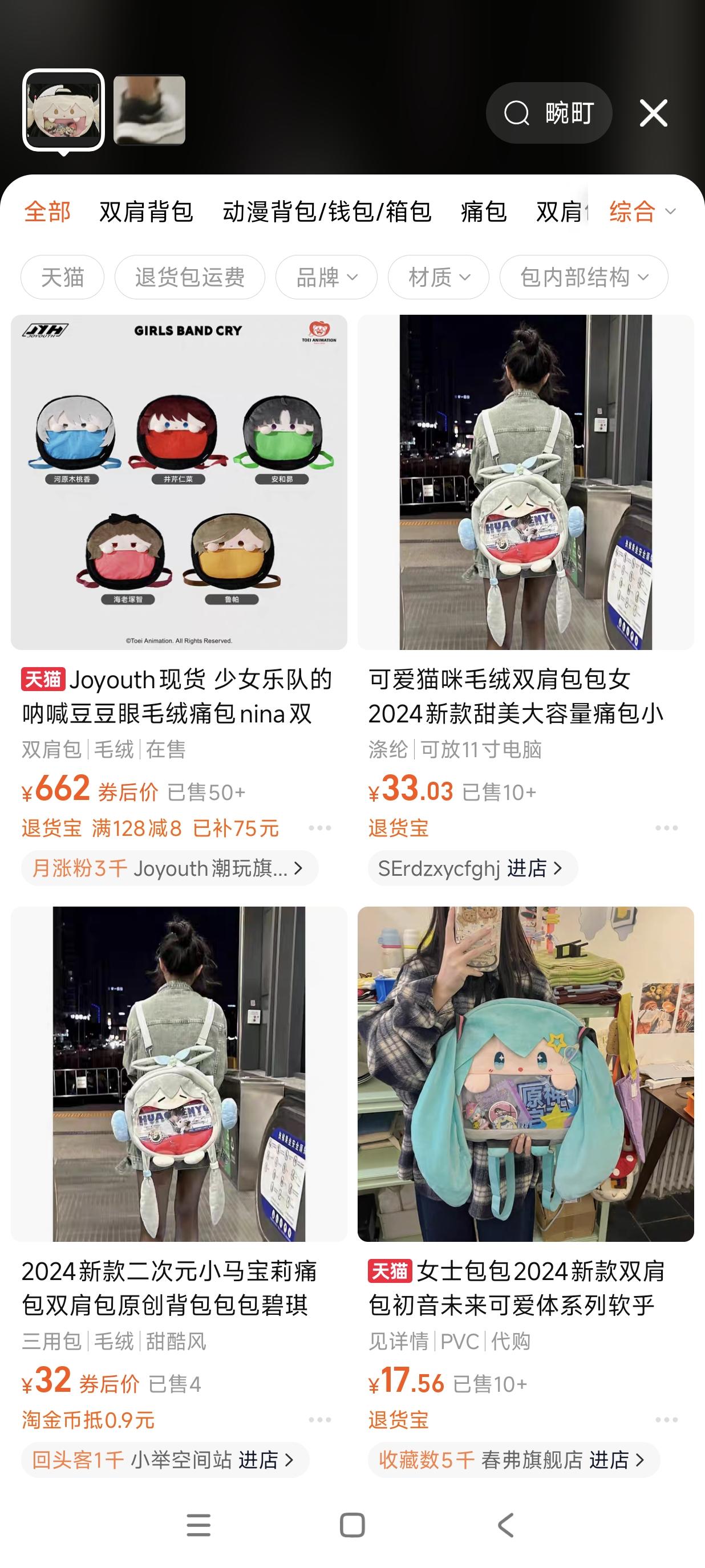Expand the 包内部结构 filter
705x1568 pixels.
[584, 278]
